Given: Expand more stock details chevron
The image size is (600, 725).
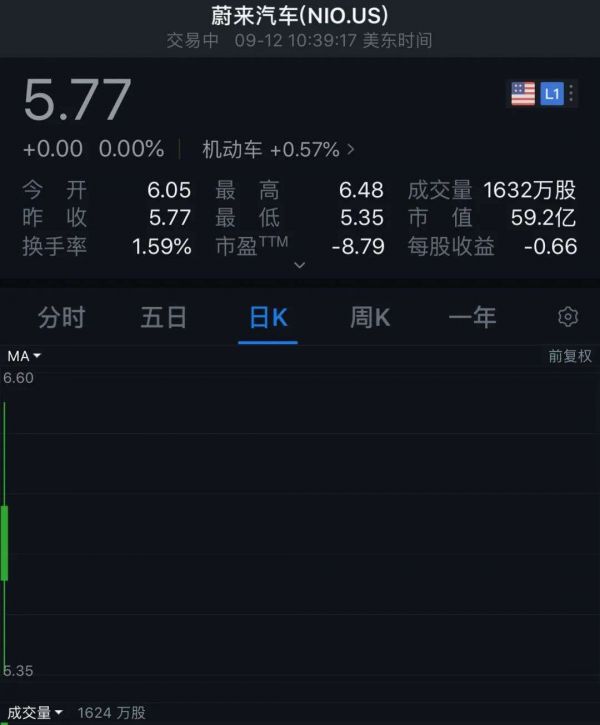Looking at the screenshot, I should (x=299, y=265).
